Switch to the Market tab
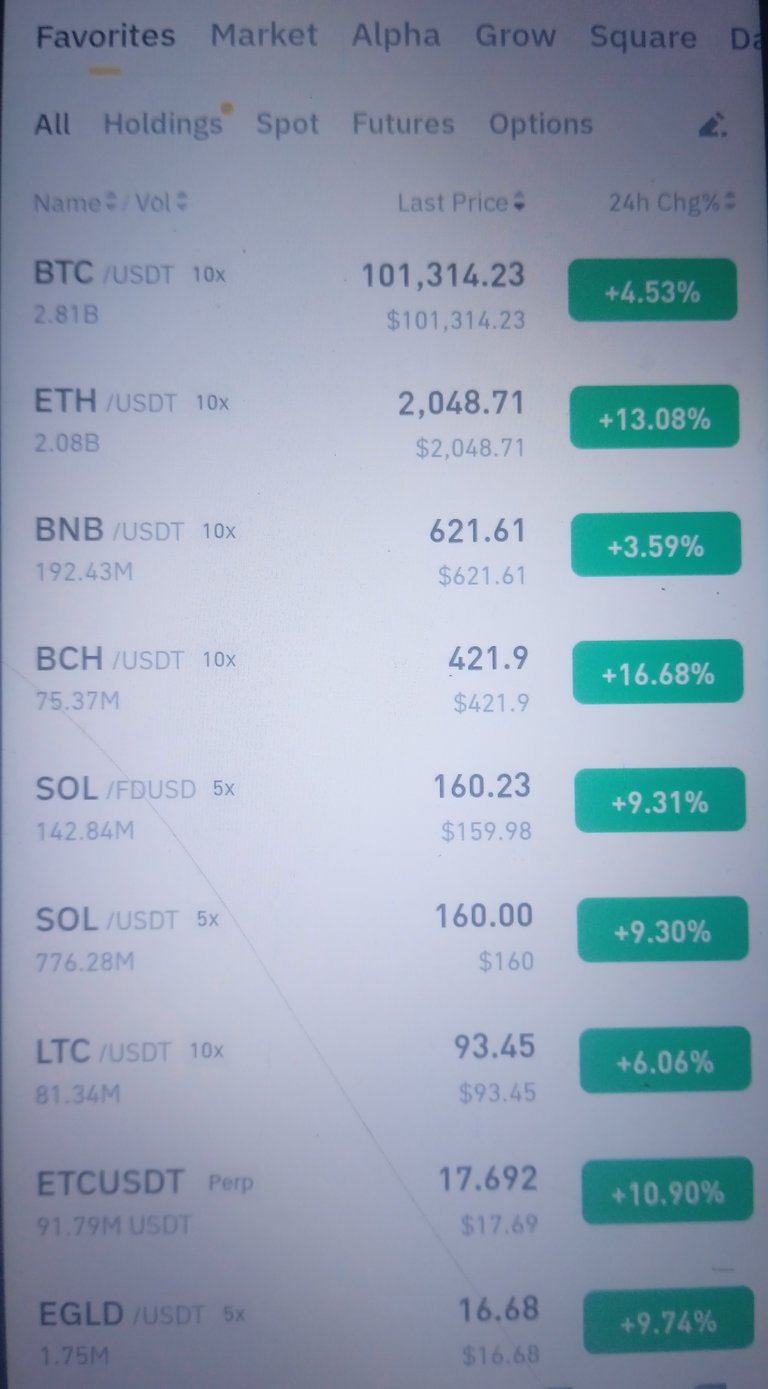 click(263, 35)
